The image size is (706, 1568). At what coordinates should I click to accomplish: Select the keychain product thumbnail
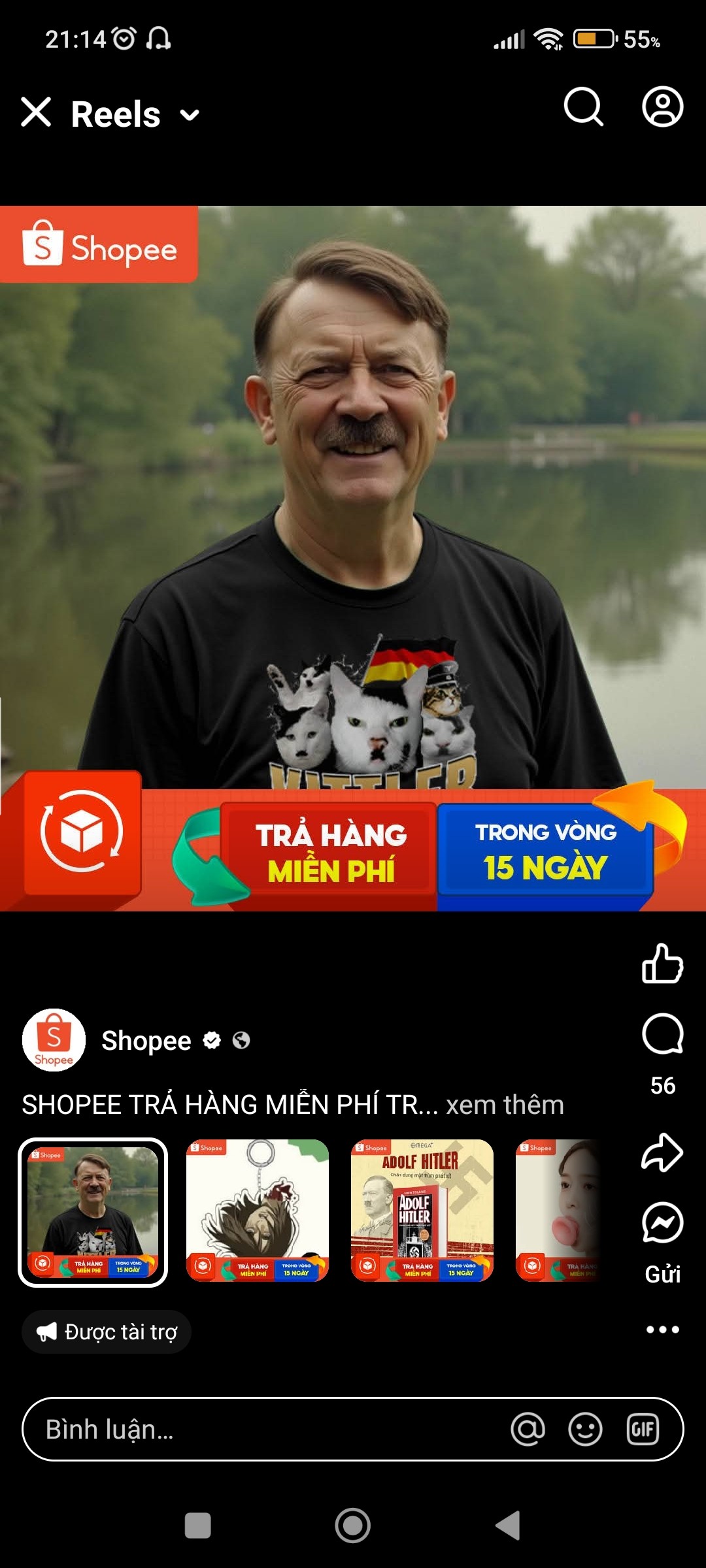pyautogui.click(x=258, y=1211)
